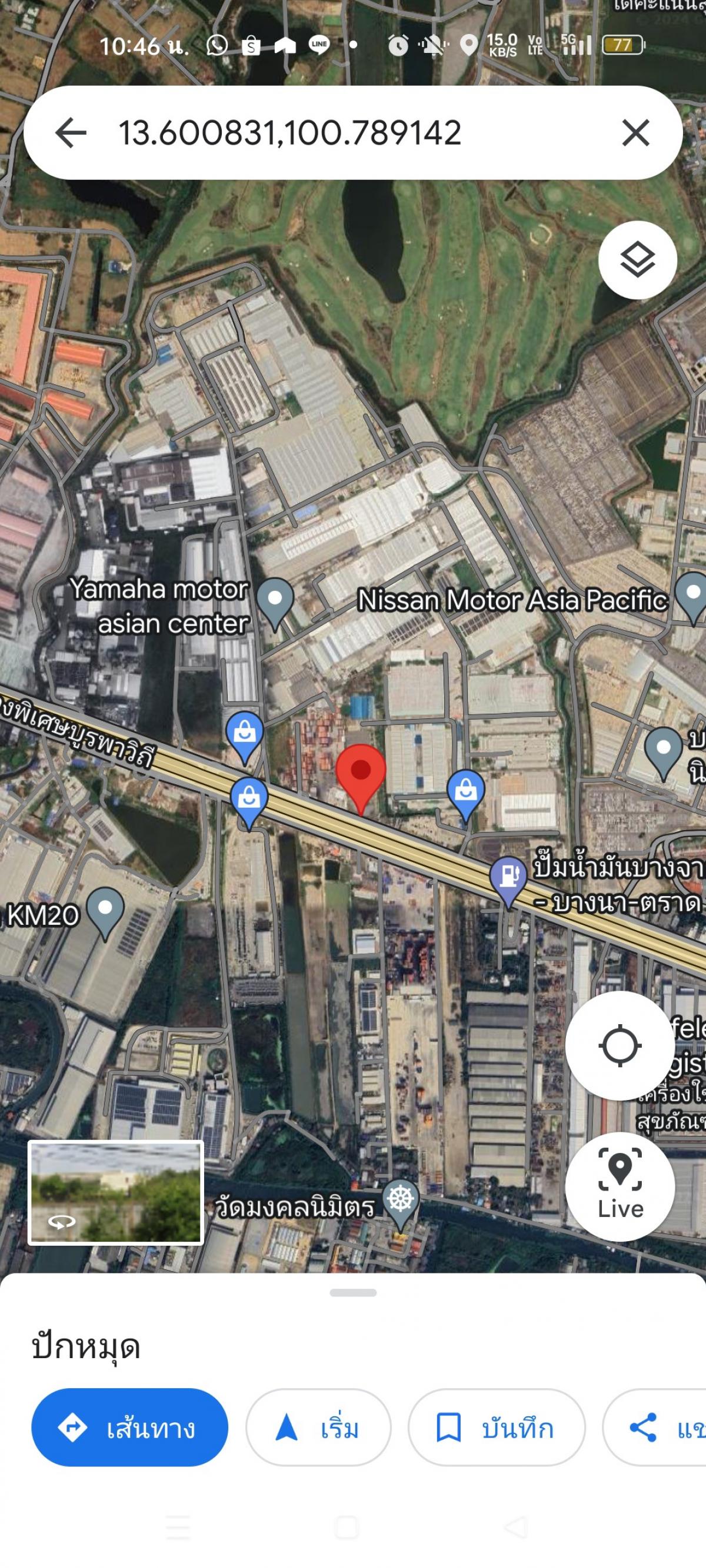Clear the coordinates search with X

(x=635, y=133)
